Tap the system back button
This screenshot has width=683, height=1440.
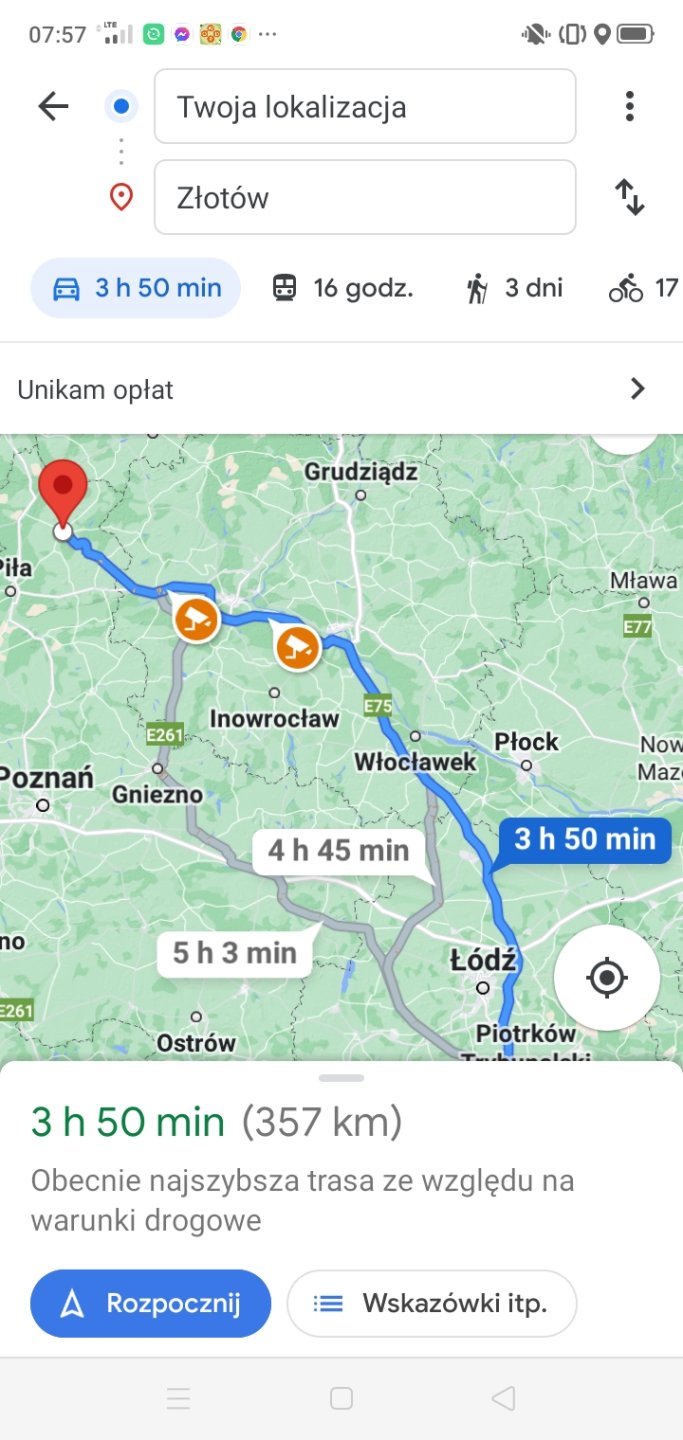[x=503, y=1399]
